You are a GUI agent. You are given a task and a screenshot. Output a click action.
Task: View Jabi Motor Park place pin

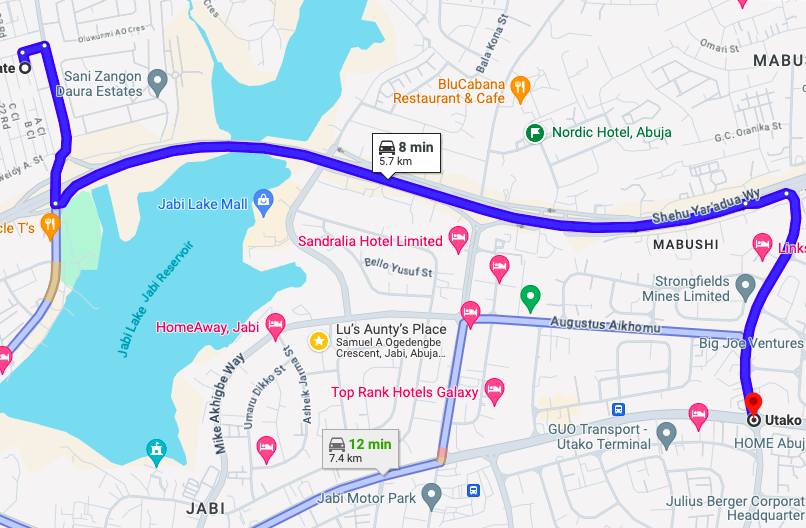tap(431, 495)
